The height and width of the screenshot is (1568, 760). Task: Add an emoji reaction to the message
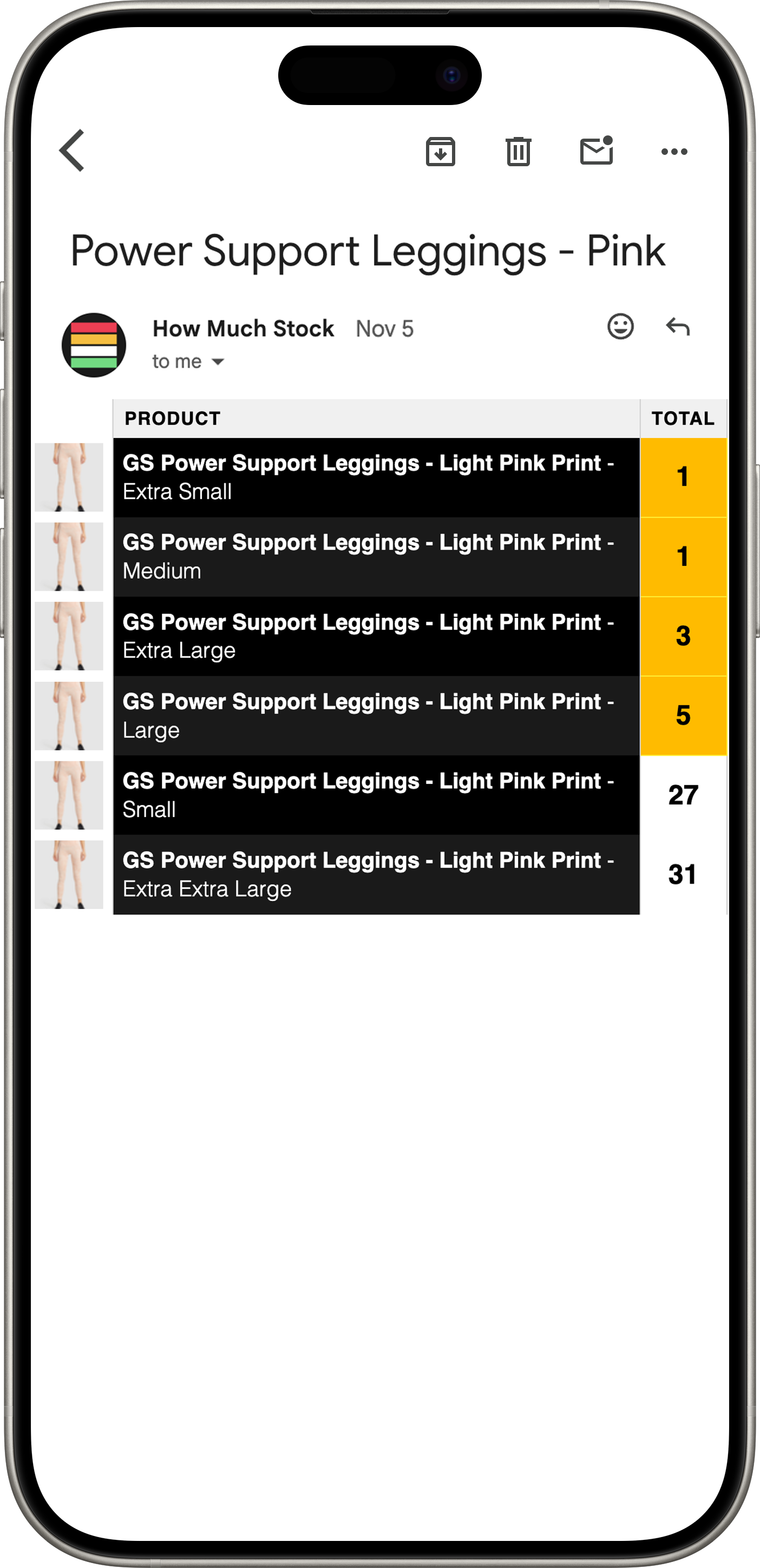[x=620, y=327]
